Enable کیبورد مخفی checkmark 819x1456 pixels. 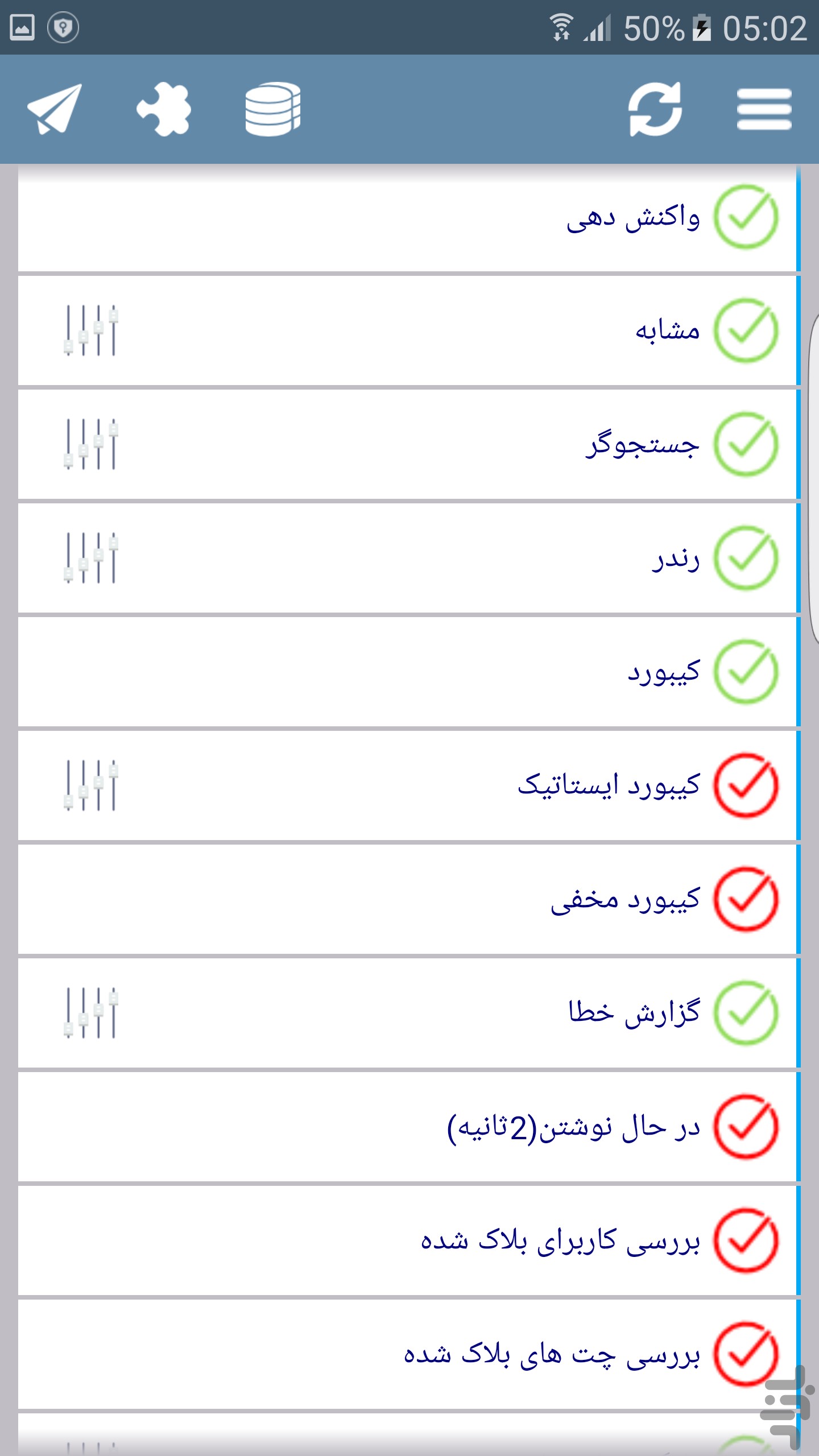click(x=746, y=899)
